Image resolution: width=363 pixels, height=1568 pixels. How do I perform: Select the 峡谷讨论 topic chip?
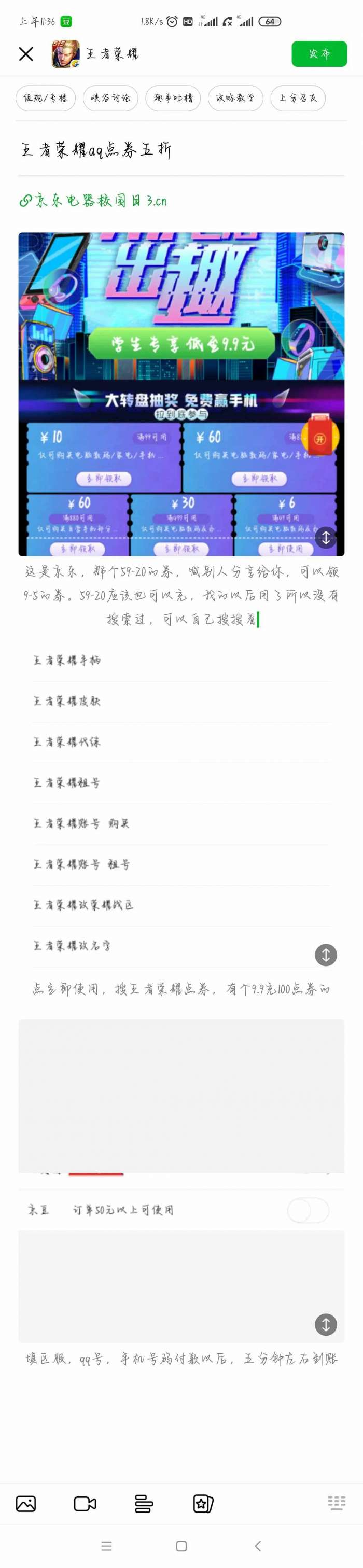tap(111, 98)
